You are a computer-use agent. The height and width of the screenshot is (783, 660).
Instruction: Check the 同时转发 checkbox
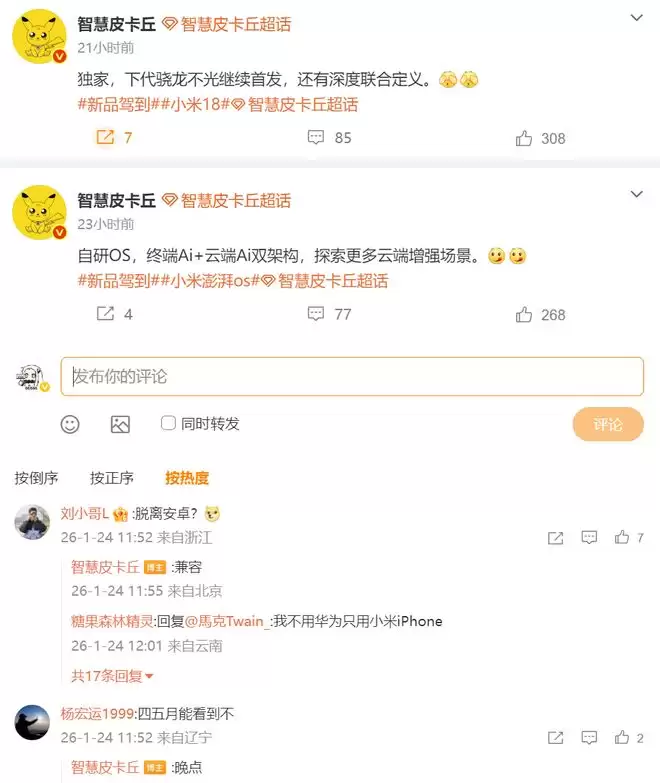click(x=169, y=423)
